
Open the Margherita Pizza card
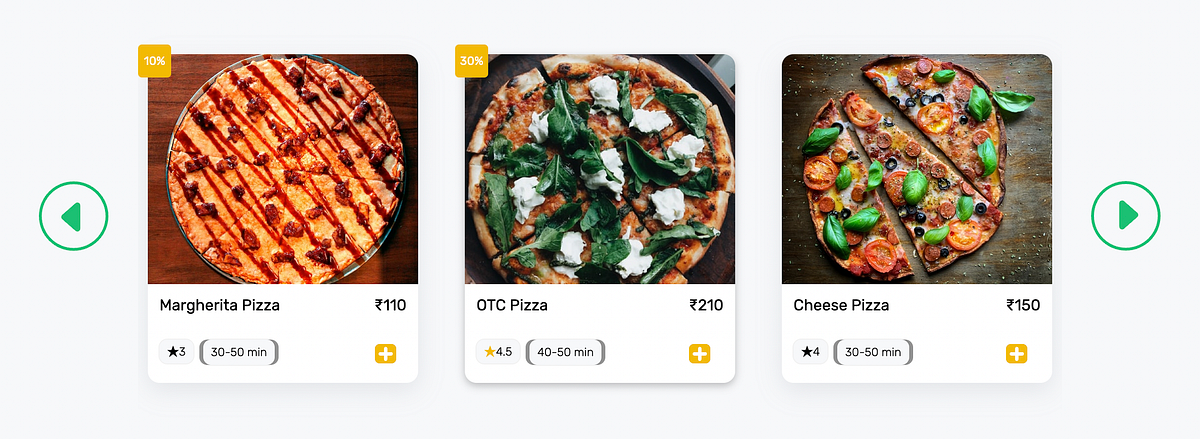pos(283,170)
